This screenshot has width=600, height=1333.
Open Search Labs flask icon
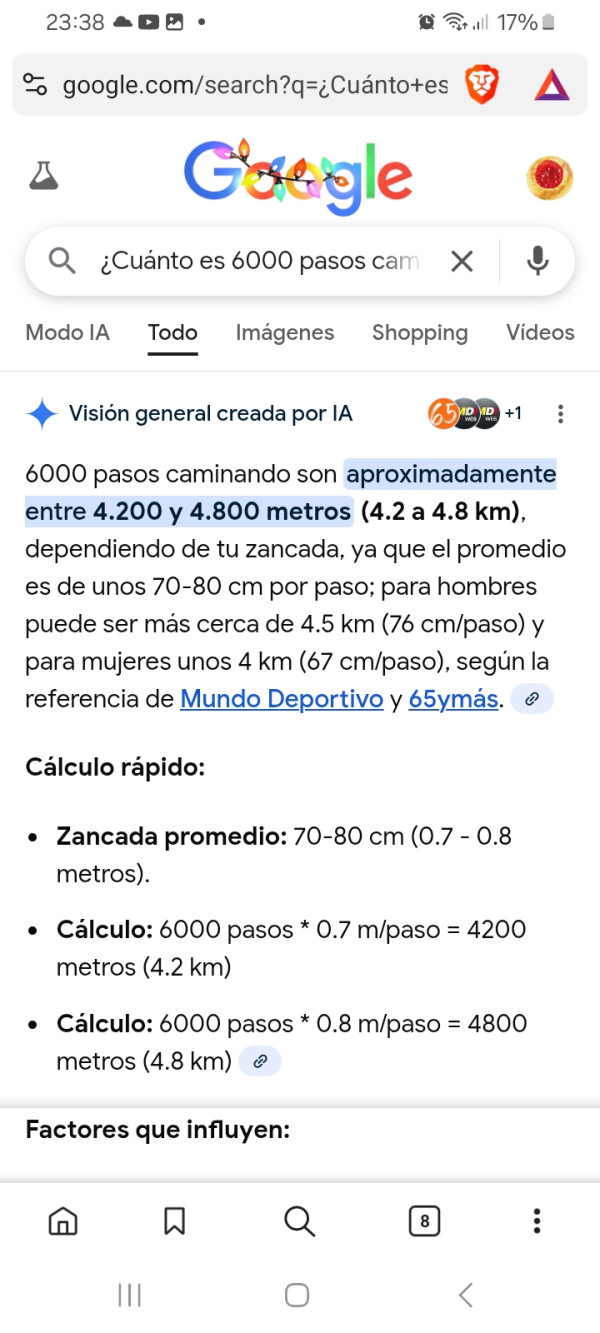tap(43, 176)
